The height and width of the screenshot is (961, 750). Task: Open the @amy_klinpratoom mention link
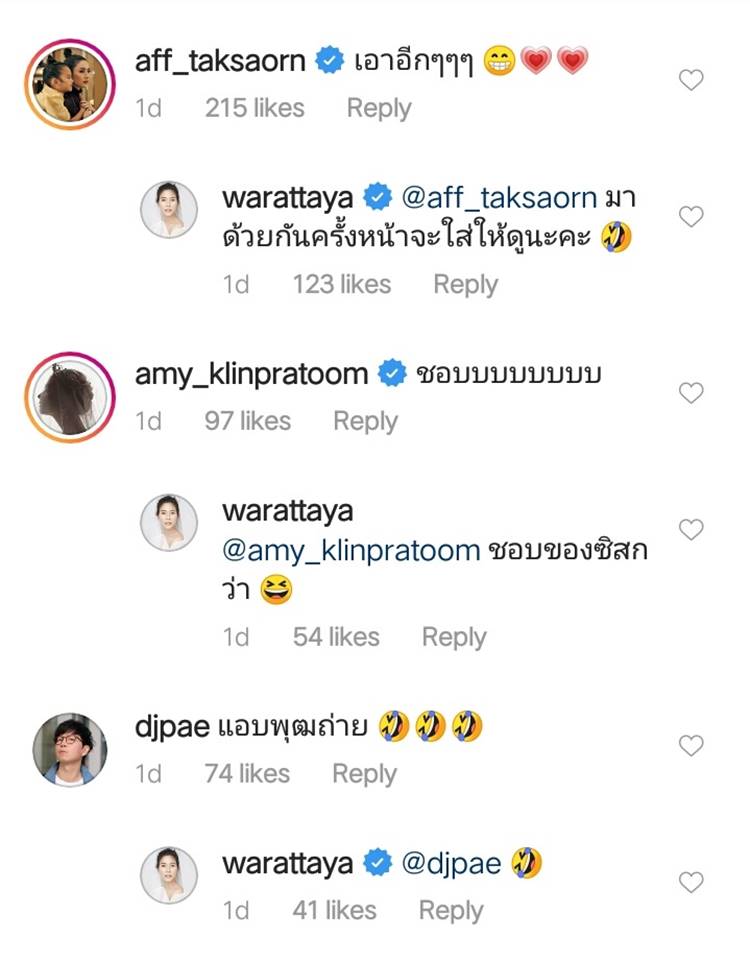click(x=351, y=551)
